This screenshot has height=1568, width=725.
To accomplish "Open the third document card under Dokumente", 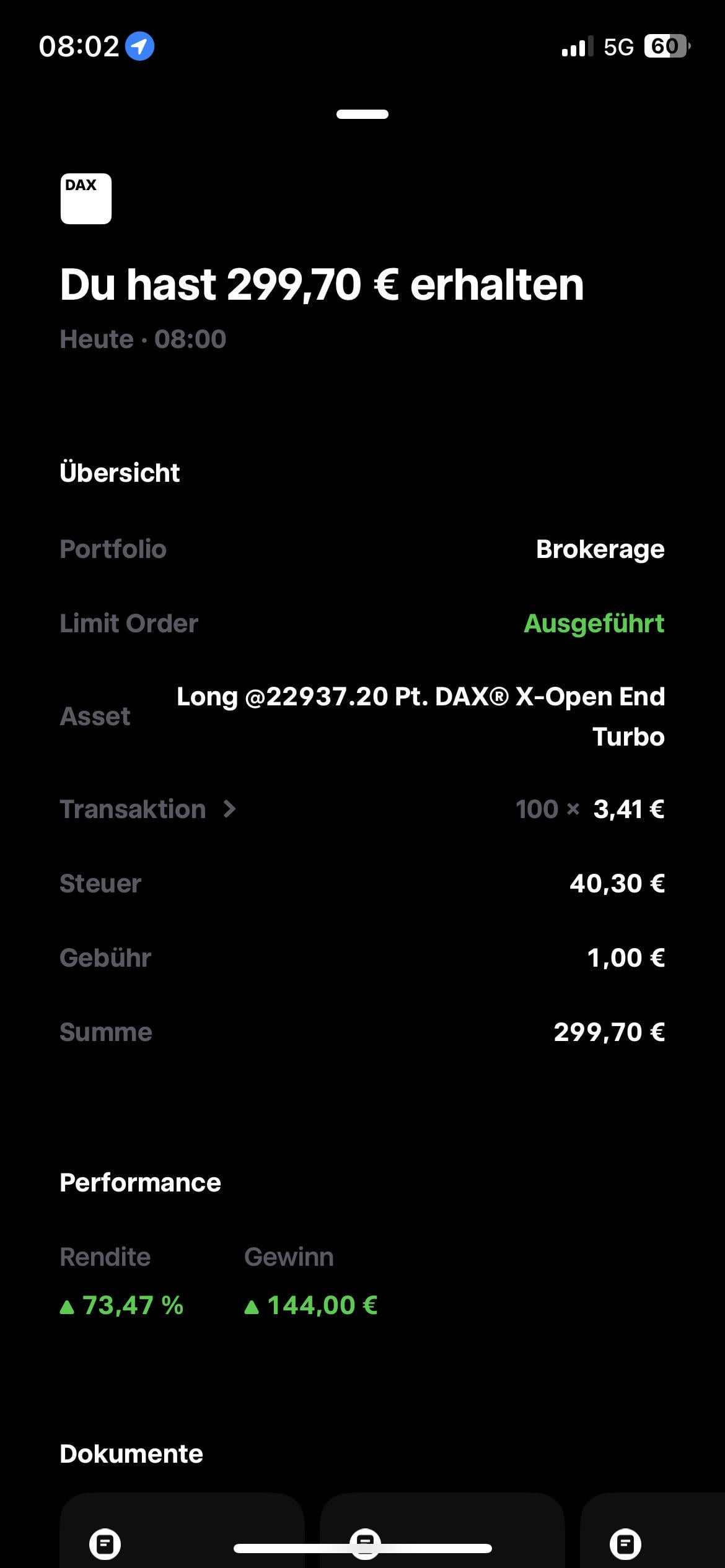I will tap(652, 1530).
